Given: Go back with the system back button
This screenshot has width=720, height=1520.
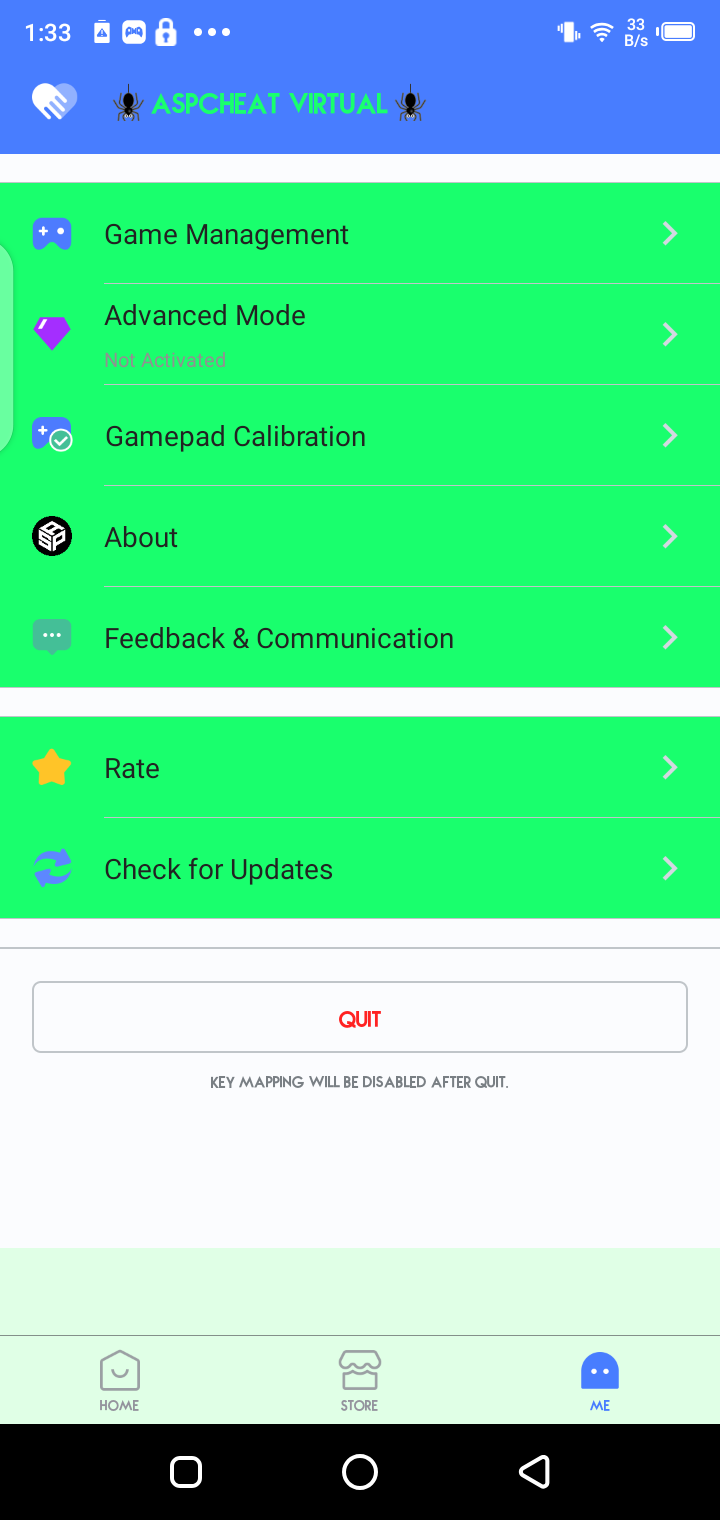Looking at the screenshot, I should pyautogui.click(x=534, y=1472).
